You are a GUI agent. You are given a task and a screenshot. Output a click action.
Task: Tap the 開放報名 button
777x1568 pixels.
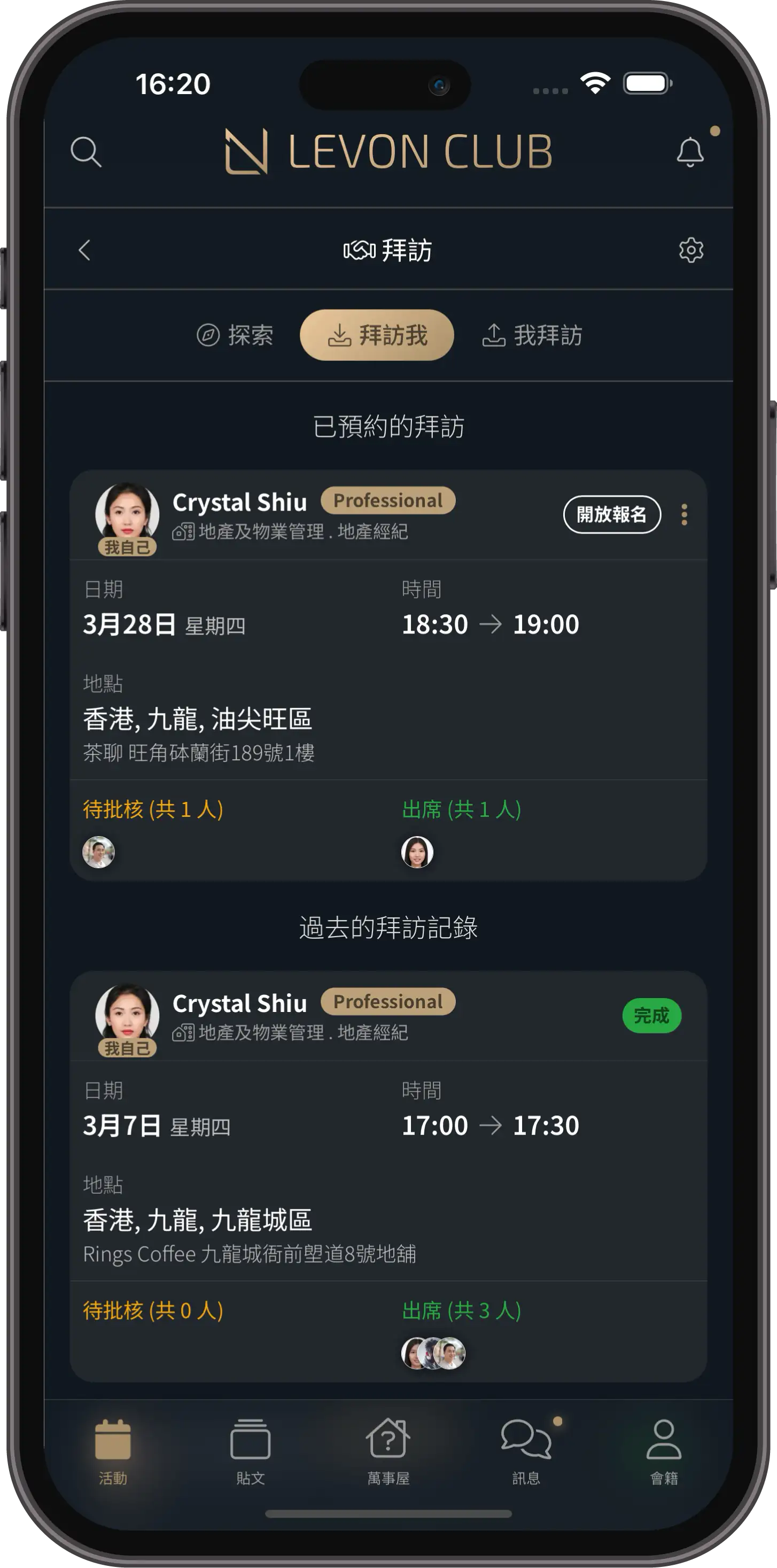[x=612, y=514]
